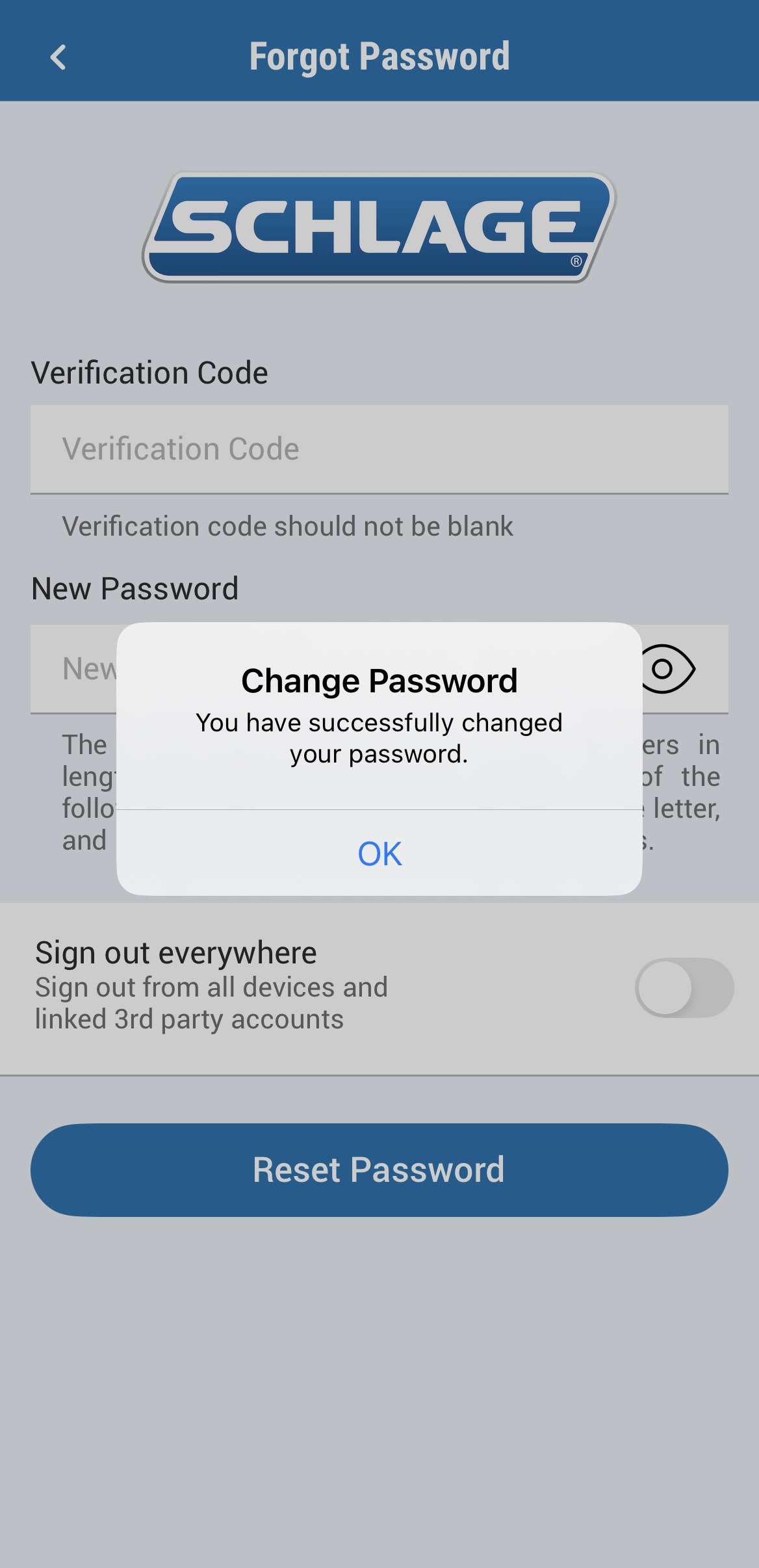Viewport: 759px width, 1568px height.
Task: Toggle Sign out from all devices option
Action: 684,987
